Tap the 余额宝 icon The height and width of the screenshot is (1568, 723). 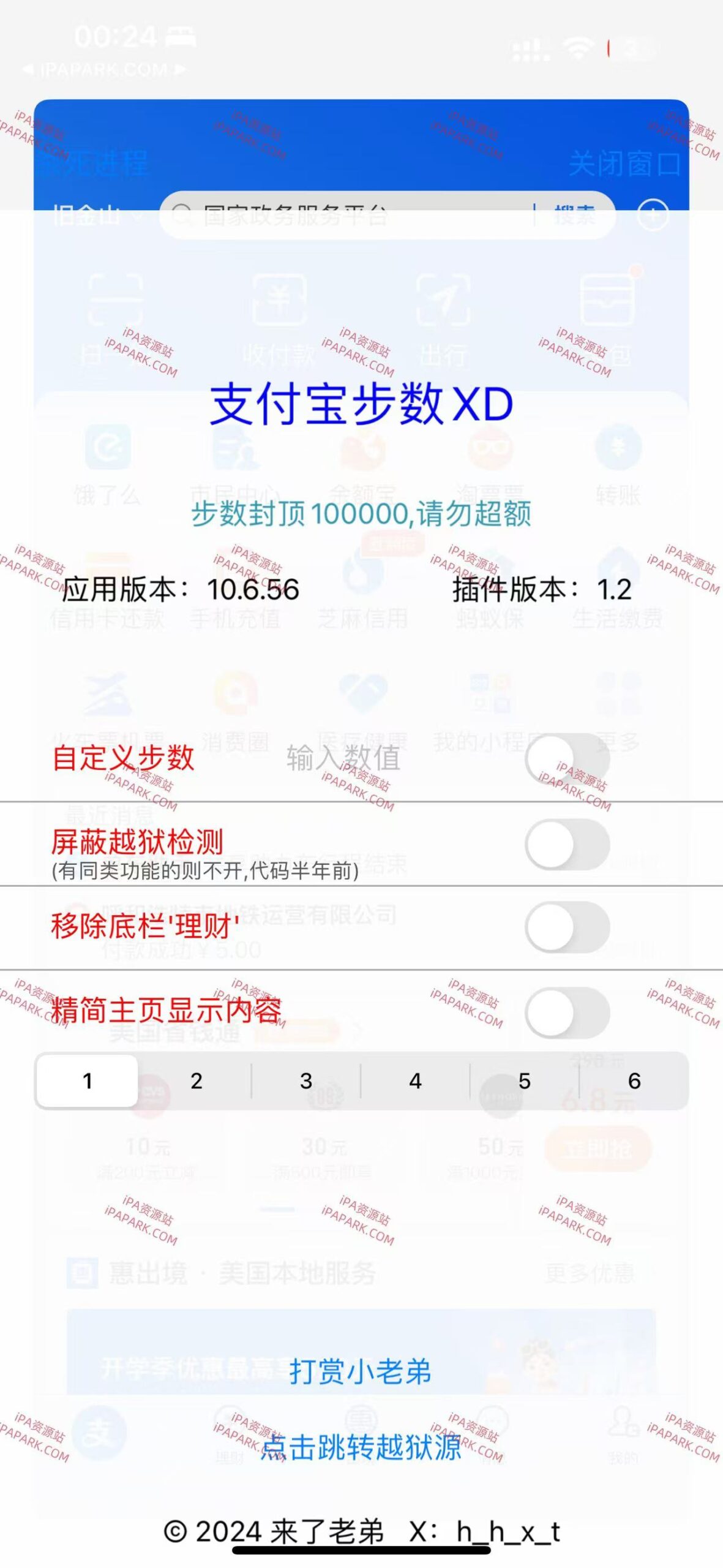362,456
